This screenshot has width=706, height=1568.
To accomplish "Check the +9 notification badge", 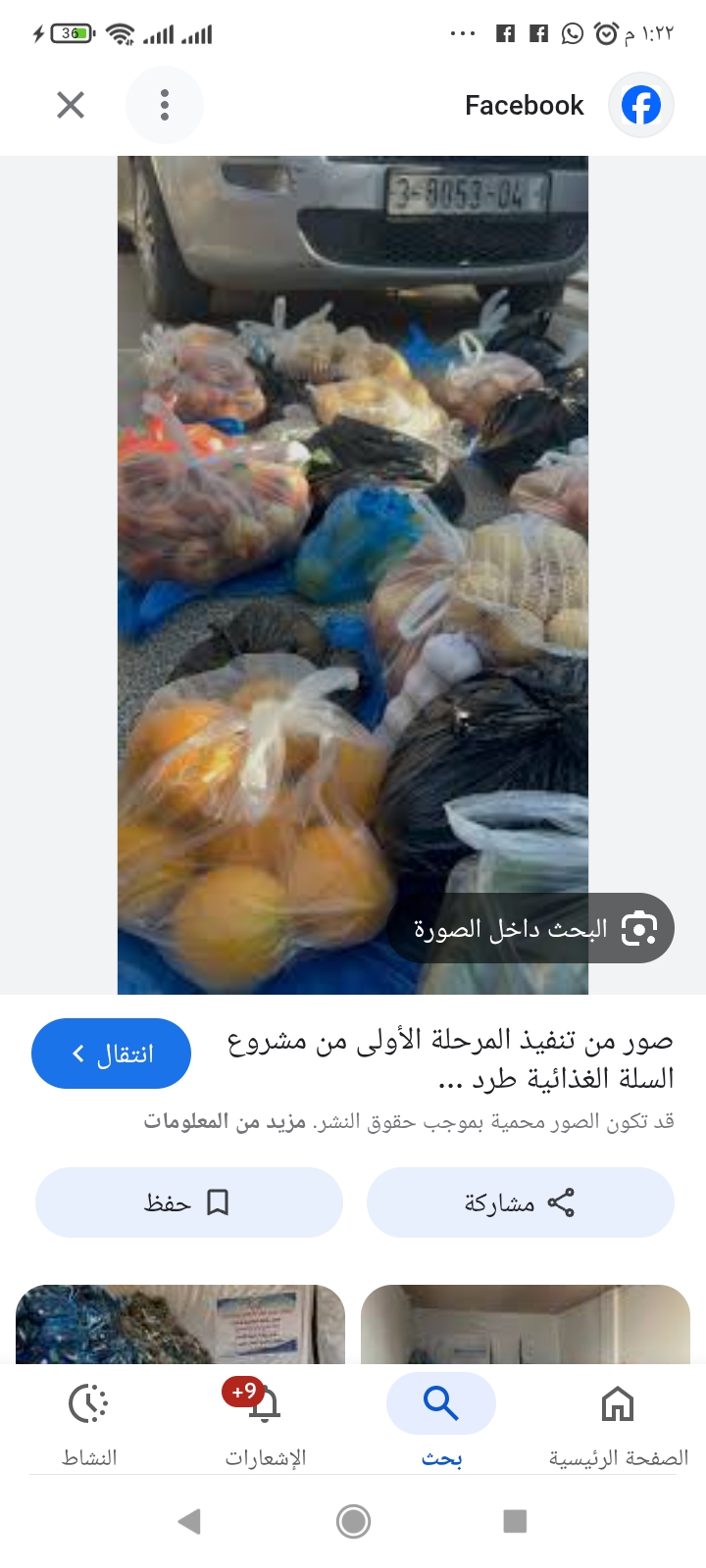I will (242, 1392).
